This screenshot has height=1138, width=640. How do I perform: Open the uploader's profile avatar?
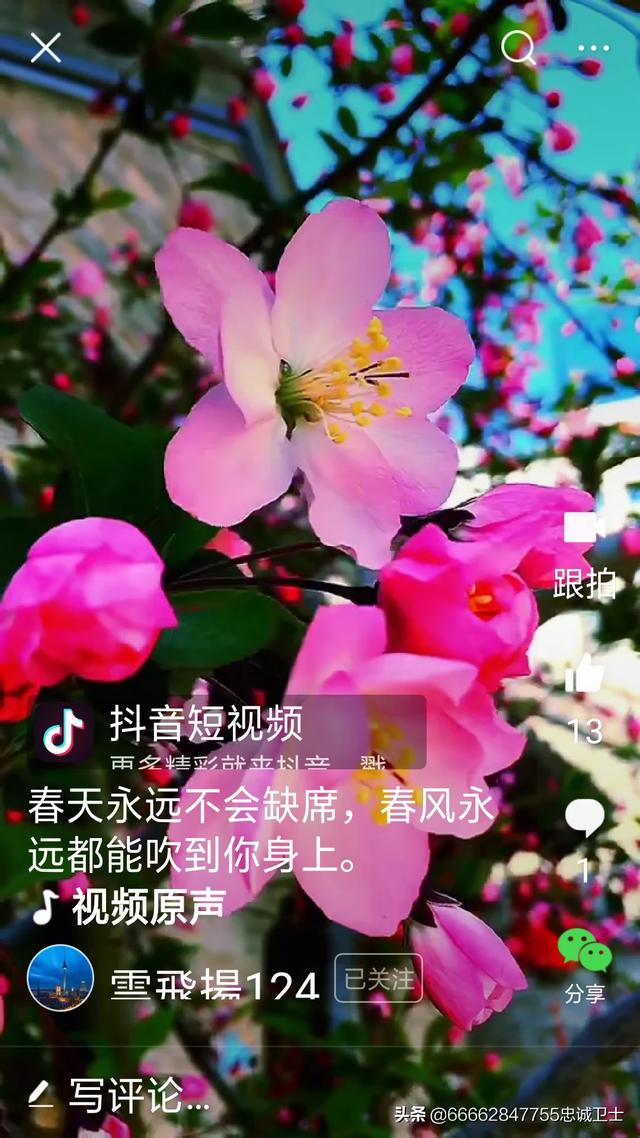(x=60, y=977)
